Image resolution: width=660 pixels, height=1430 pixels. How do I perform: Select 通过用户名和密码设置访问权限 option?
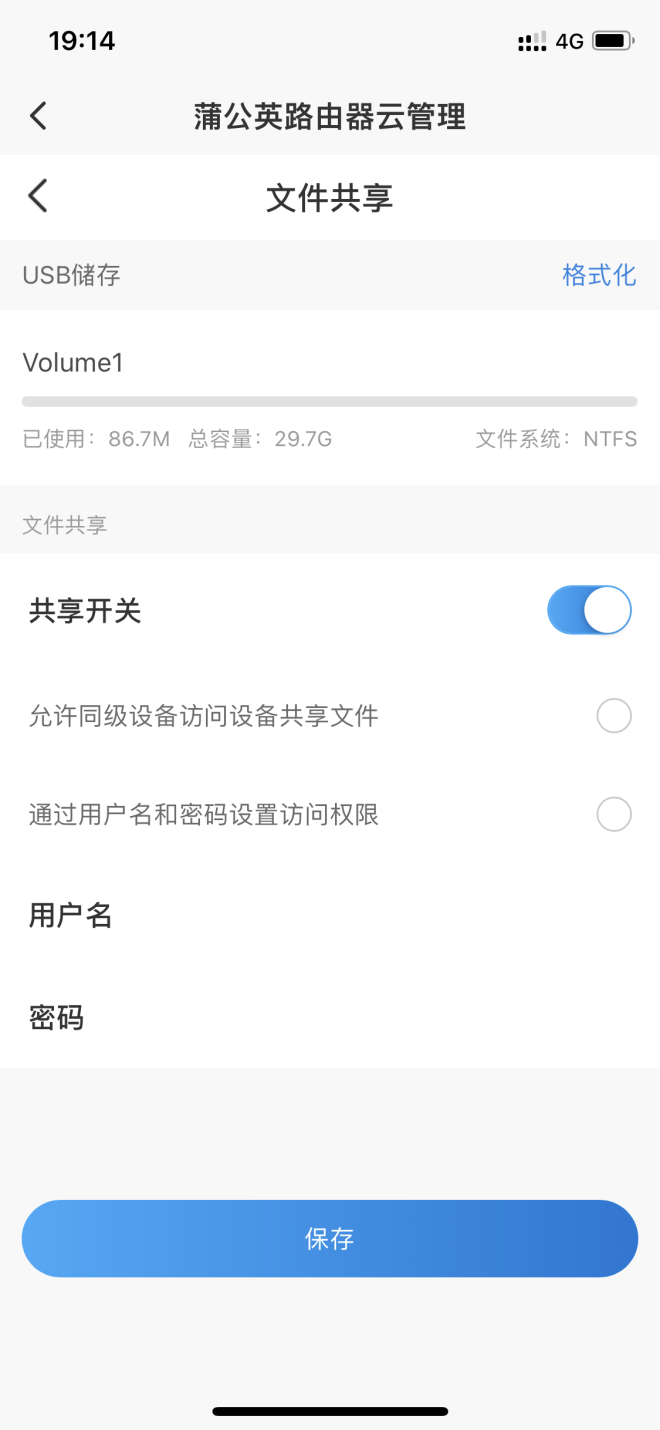point(614,815)
